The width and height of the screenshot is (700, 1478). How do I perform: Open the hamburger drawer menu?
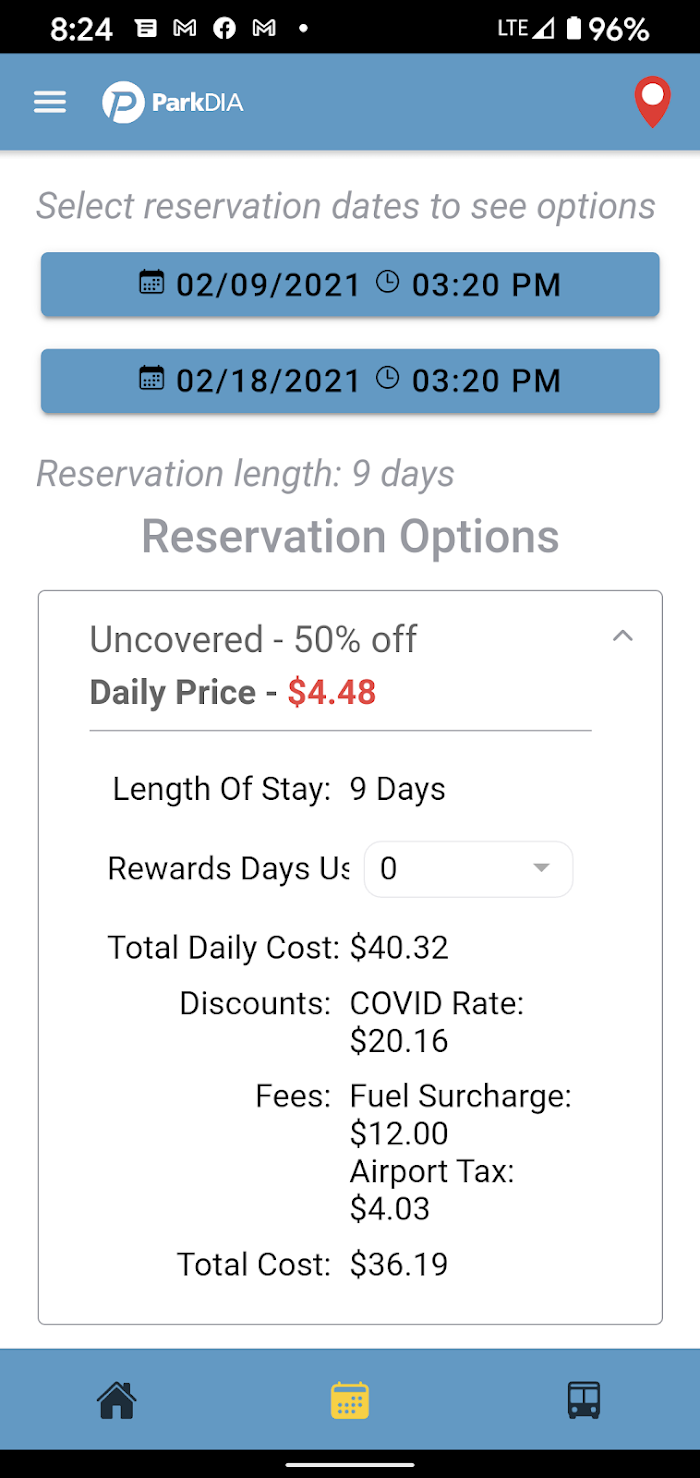tap(50, 102)
